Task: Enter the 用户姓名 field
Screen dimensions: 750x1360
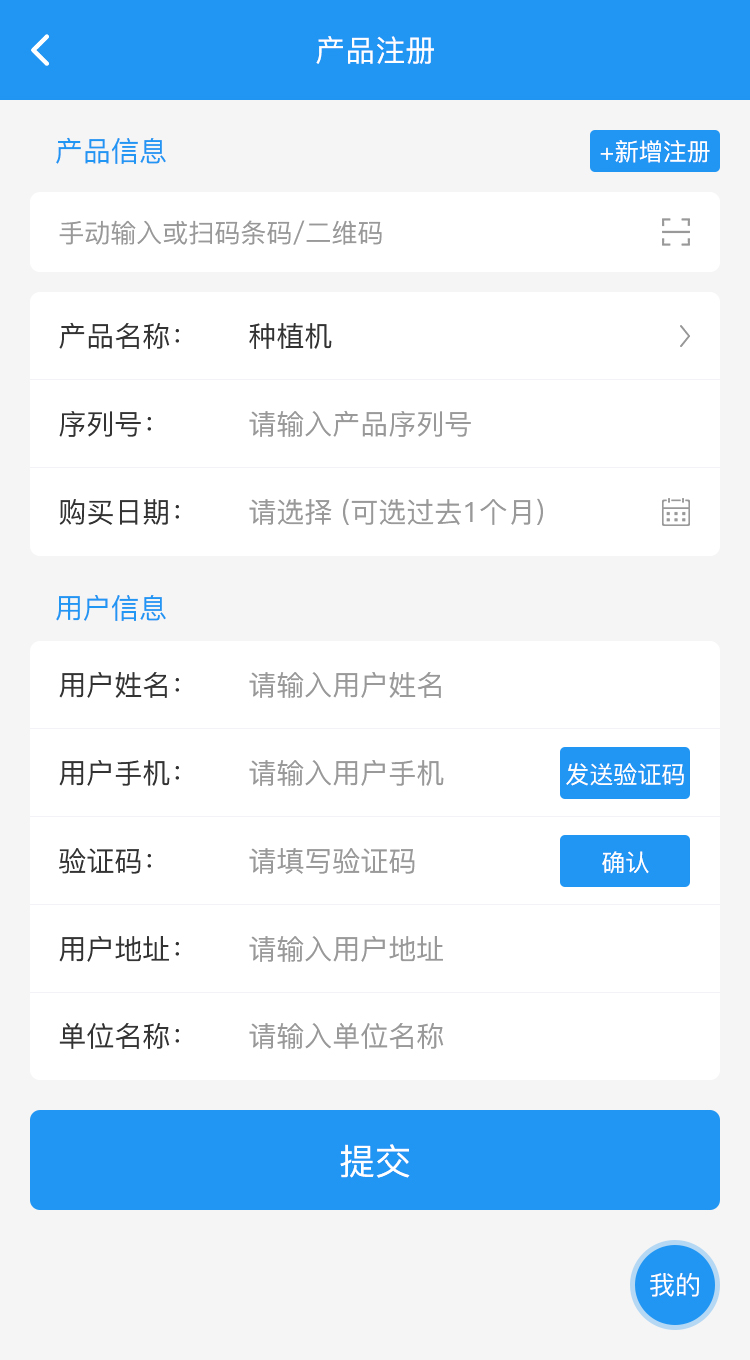Action: [460, 685]
